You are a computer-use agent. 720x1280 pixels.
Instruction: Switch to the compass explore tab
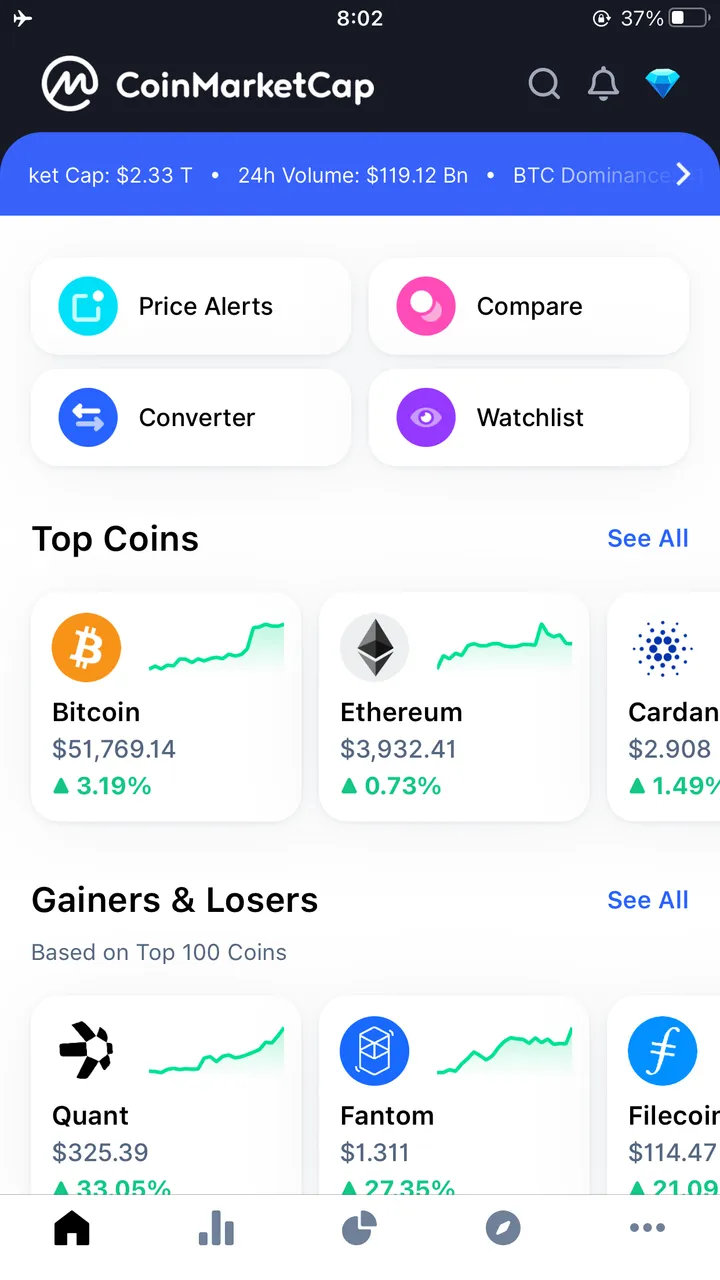point(503,1228)
